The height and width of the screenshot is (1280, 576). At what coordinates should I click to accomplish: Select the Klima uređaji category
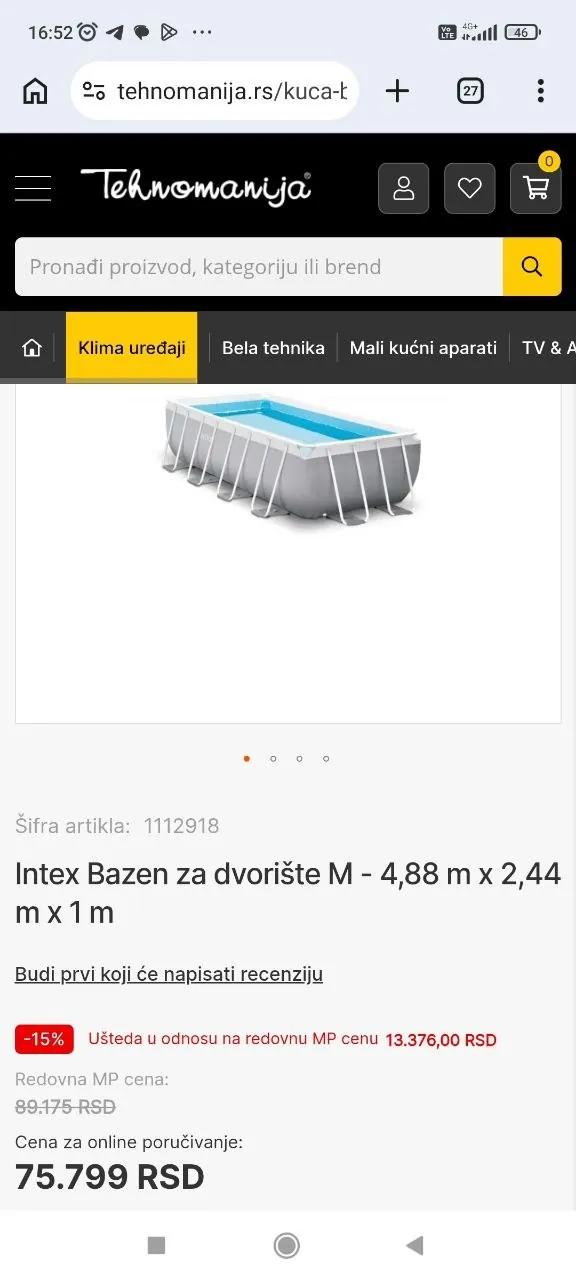pos(132,348)
